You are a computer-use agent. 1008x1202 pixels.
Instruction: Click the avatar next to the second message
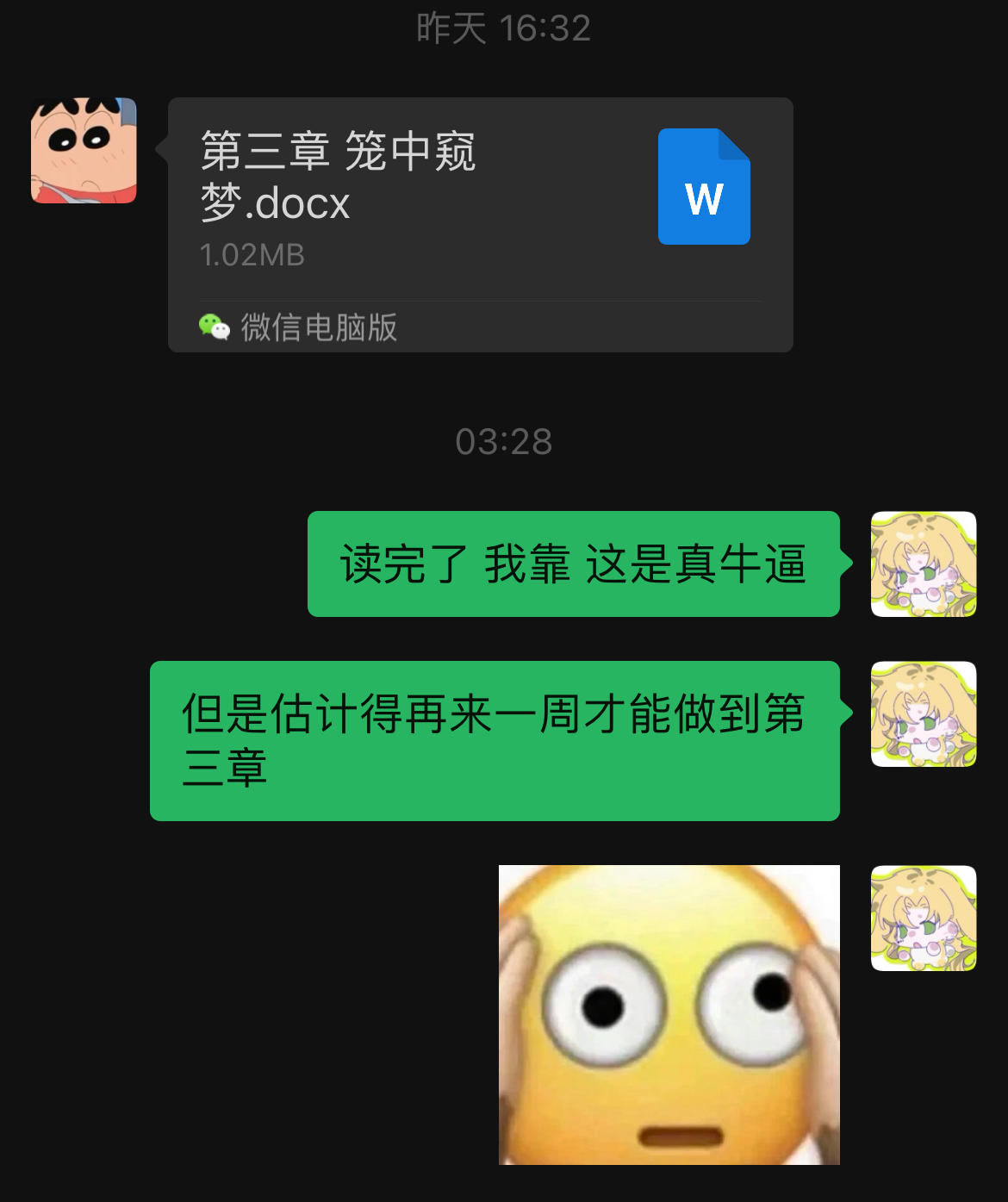coord(923,711)
